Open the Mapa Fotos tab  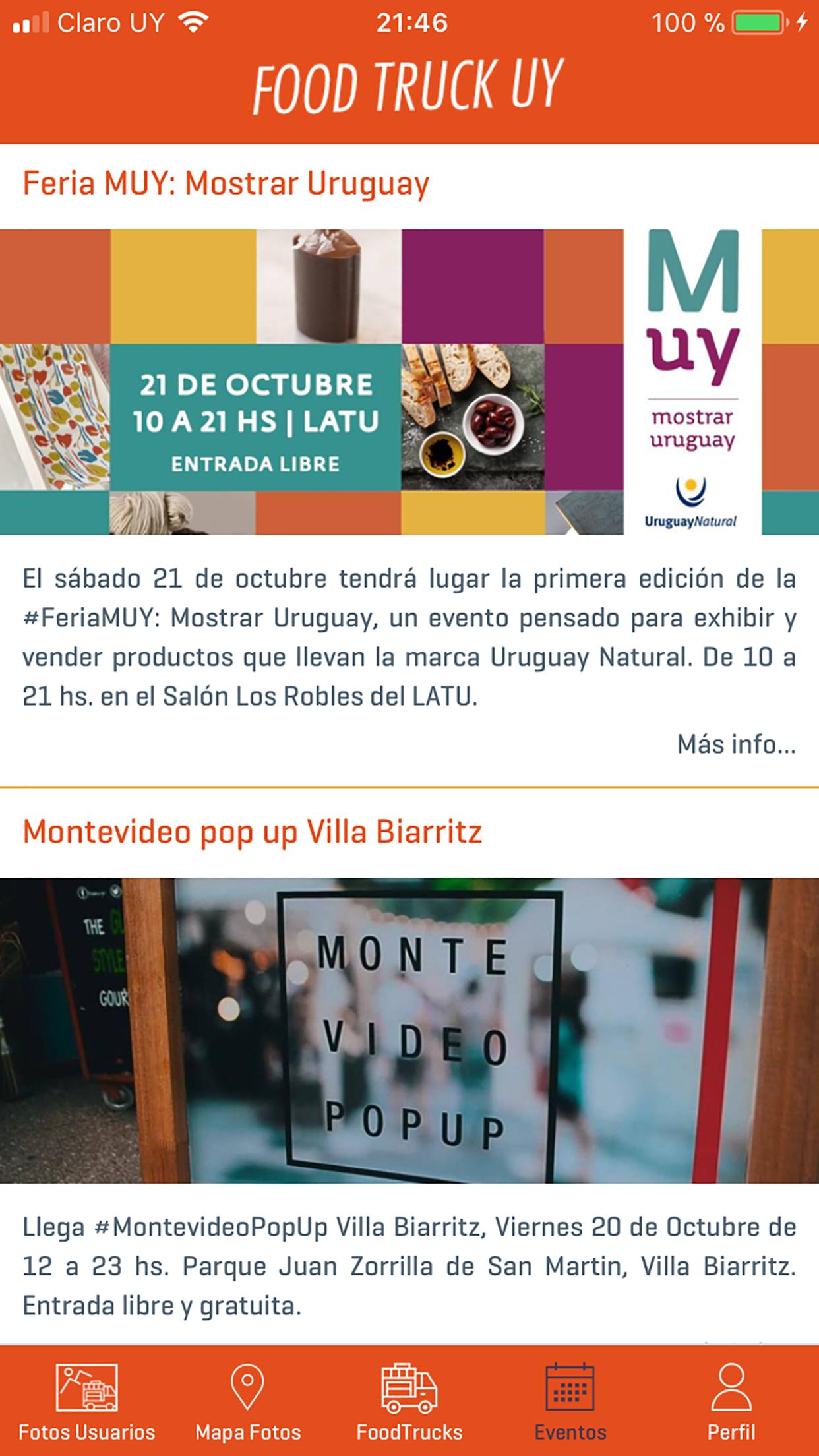pyautogui.click(x=248, y=1401)
